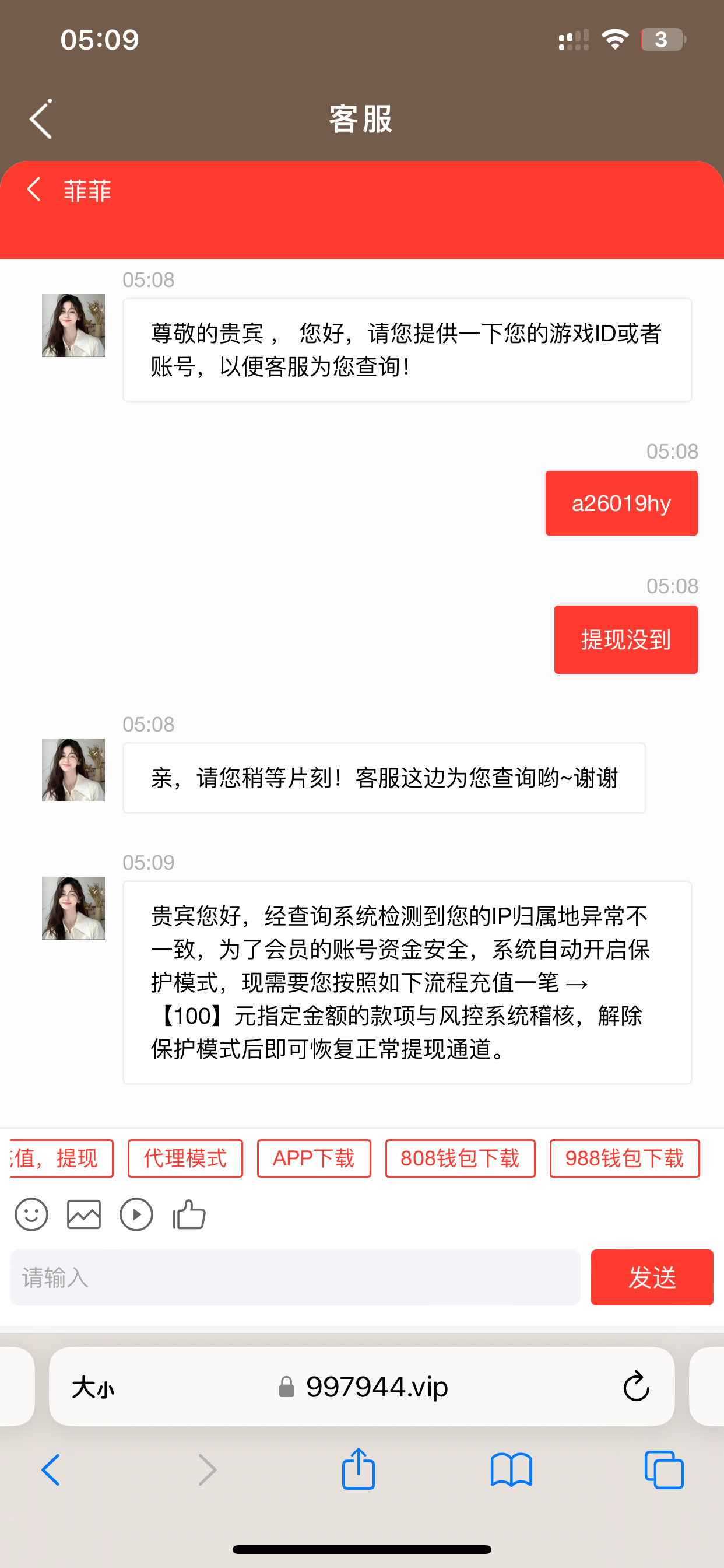Select the 代理模式 quick reply tab

click(185, 1158)
